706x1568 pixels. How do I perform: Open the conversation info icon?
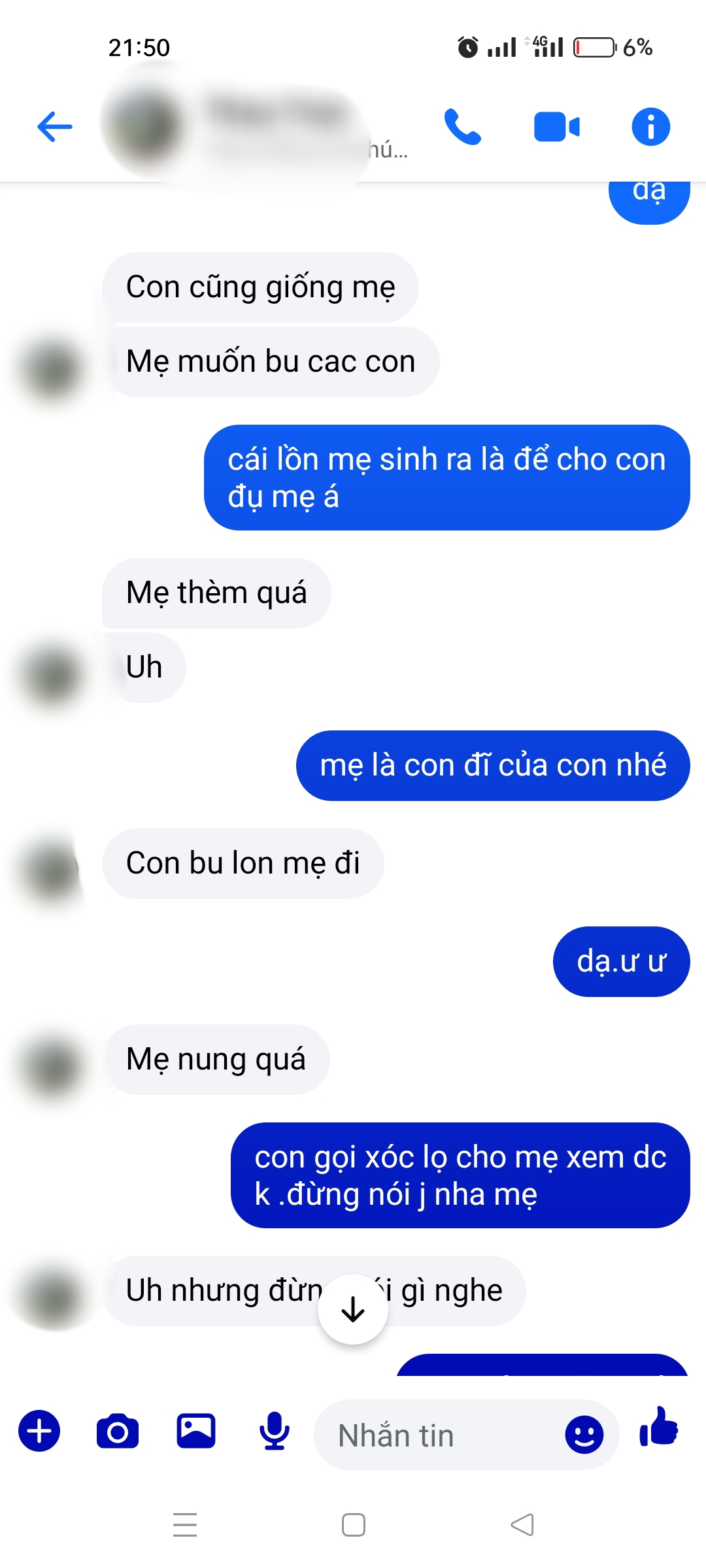tap(650, 127)
